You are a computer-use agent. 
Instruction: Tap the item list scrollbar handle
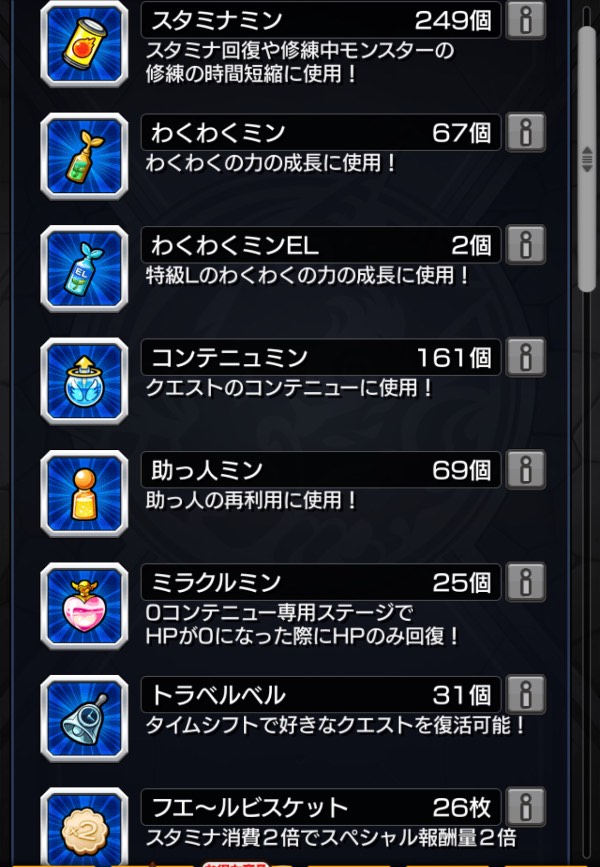pyautogui.click(x=587, y=158)
